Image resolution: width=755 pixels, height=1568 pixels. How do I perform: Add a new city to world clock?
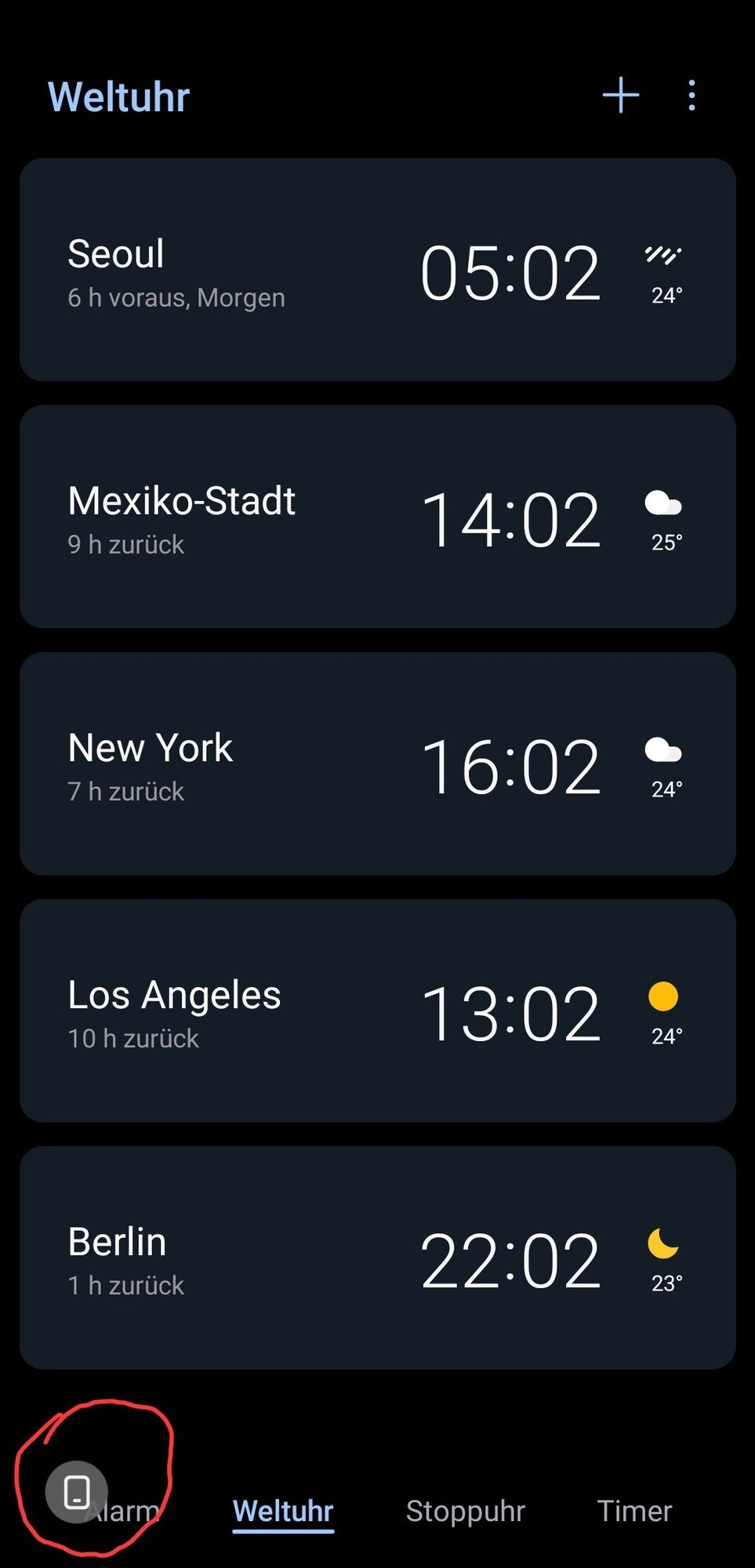pos(620,96)
